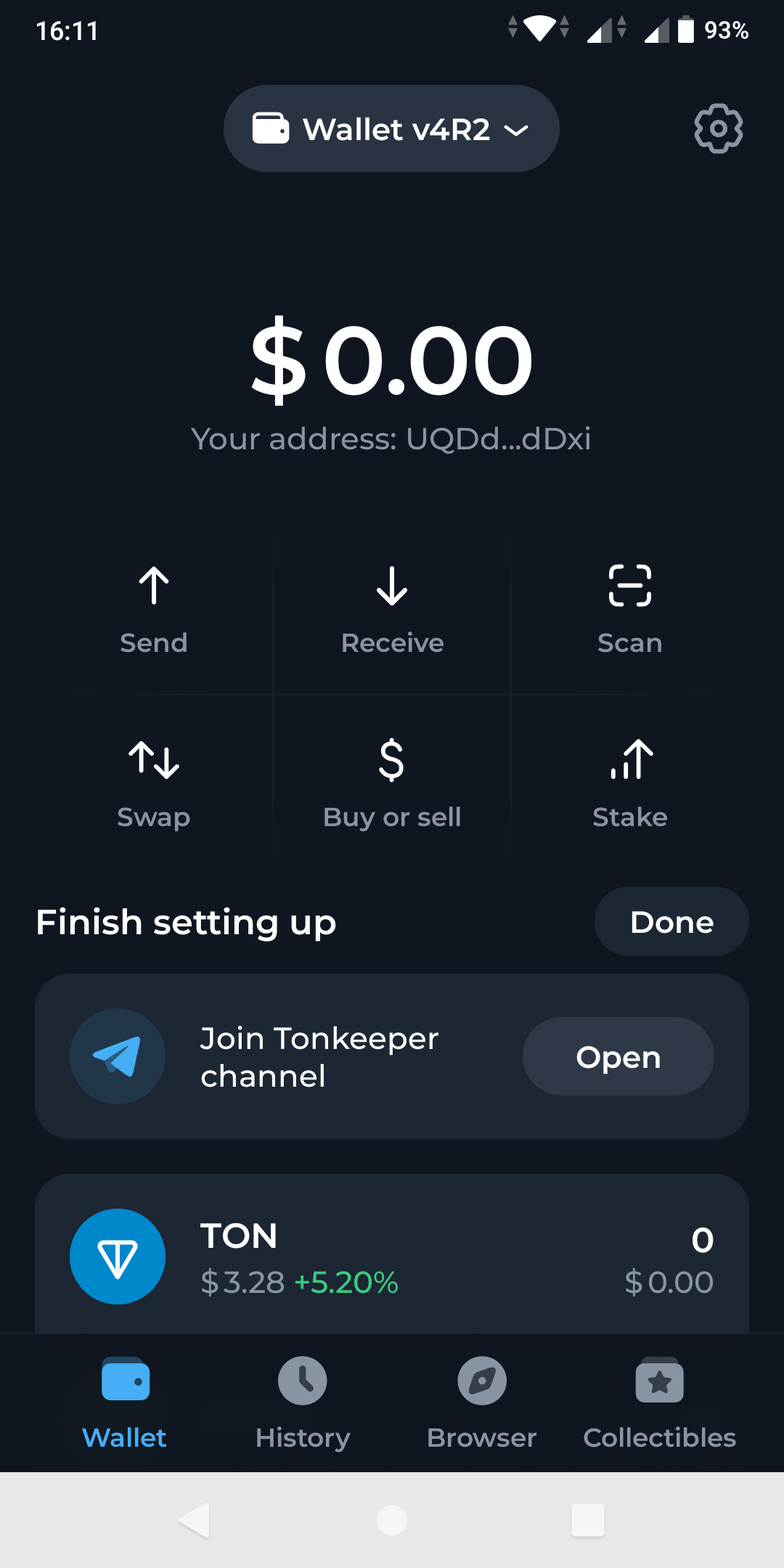Open the Swap action
The width and height of the screenshot is (784, 1568).
tap(154, 784)
